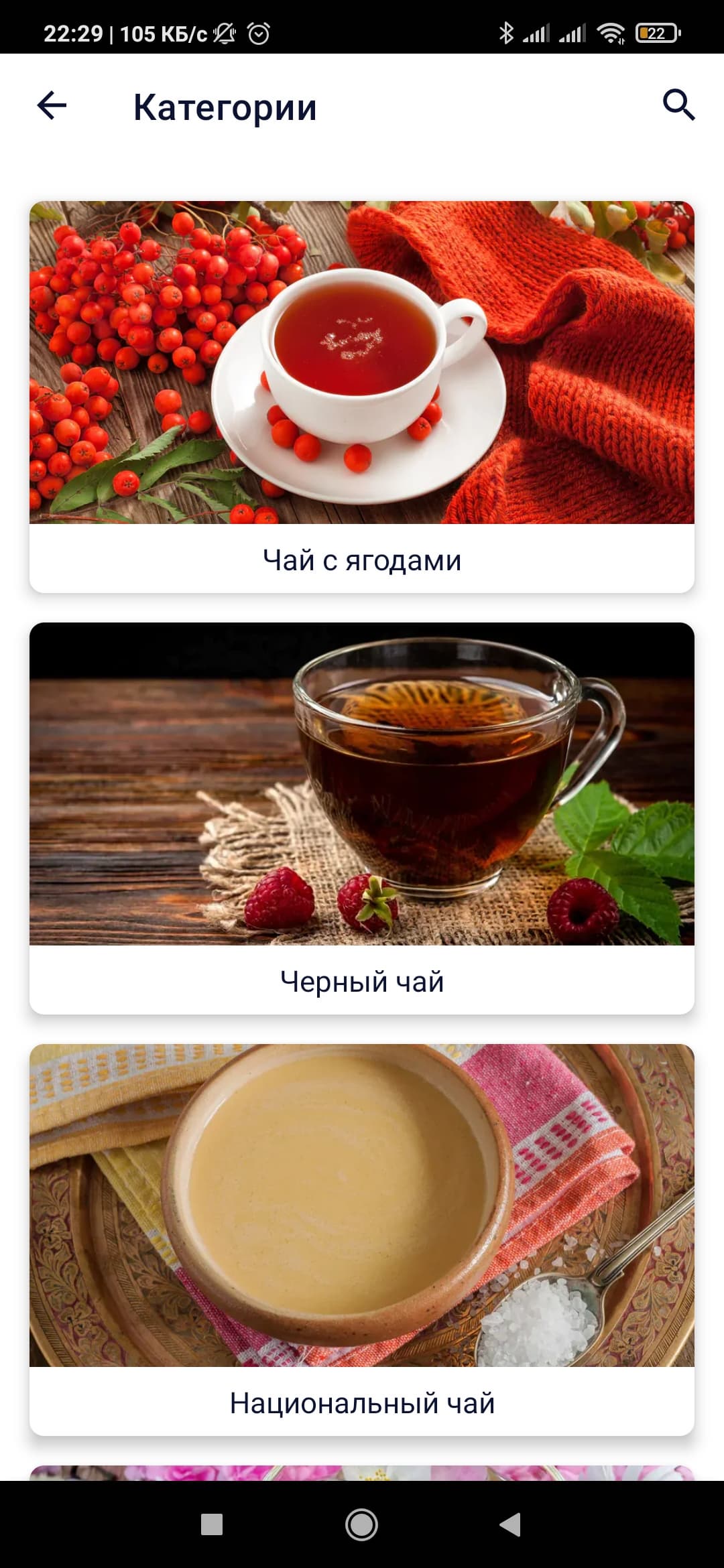
Task: Open the search icon in Категории
Action: click(x=678, y=105)
